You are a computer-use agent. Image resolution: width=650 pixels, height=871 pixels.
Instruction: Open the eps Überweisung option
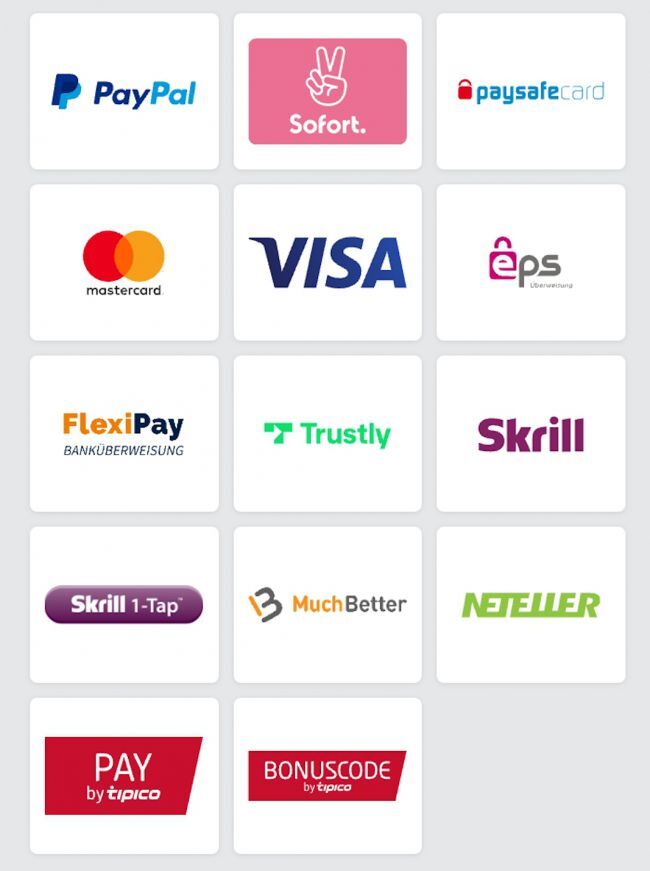[530, 263]
